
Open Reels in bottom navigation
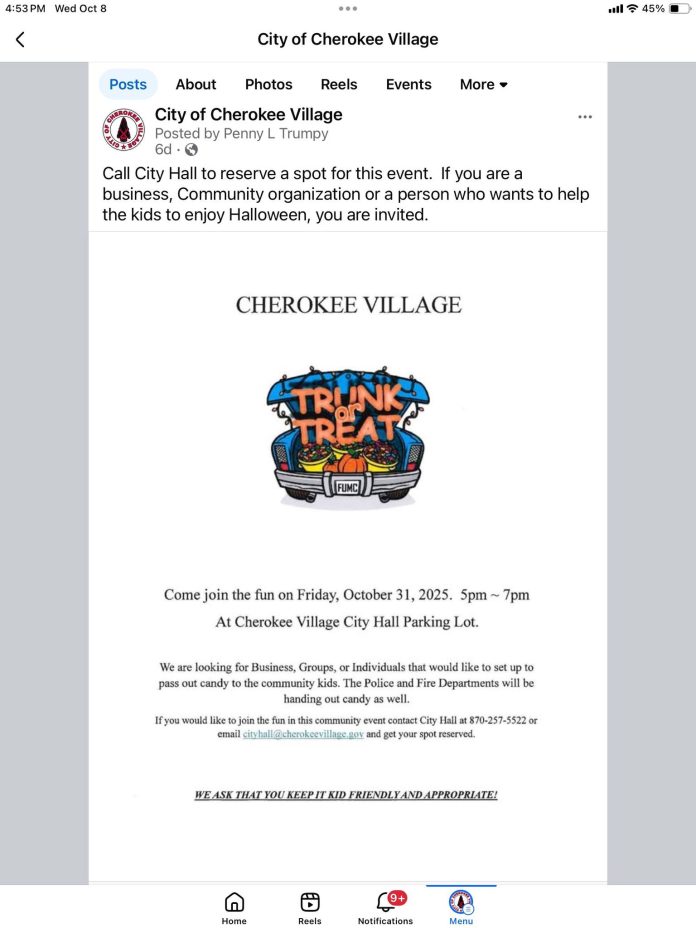[x=310, y=908]
